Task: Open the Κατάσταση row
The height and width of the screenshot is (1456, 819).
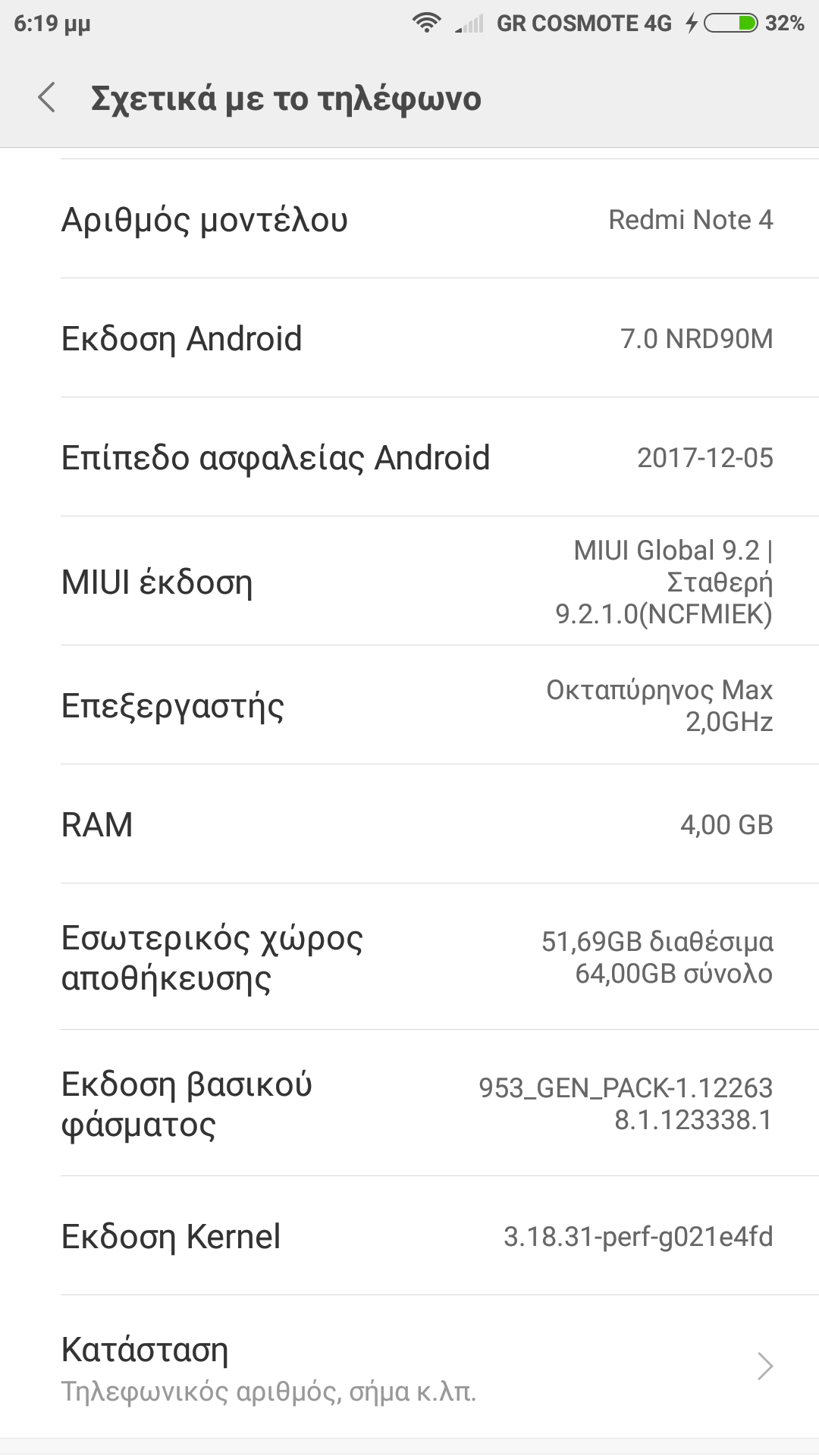Action: click(x=409, y=1367)
